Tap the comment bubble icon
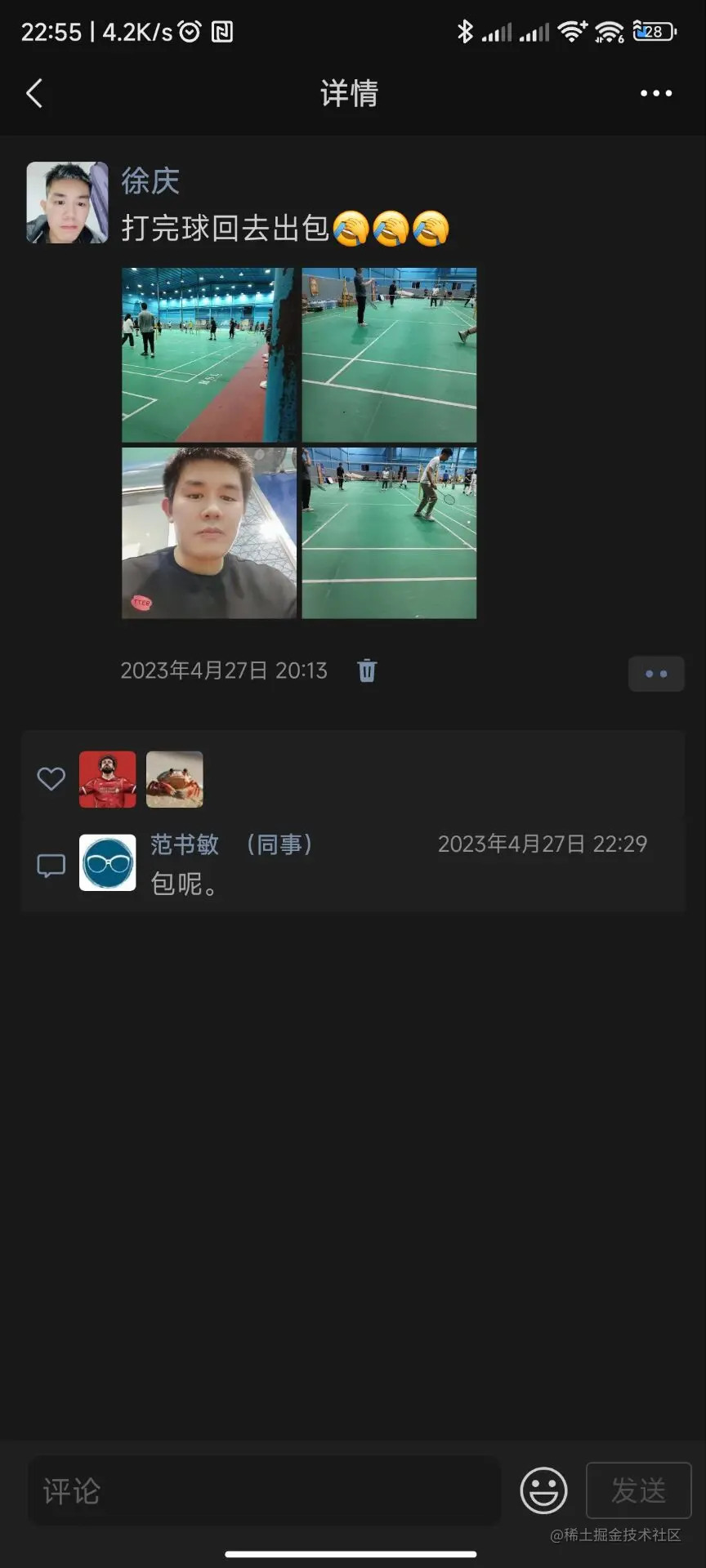 [51, 864]
